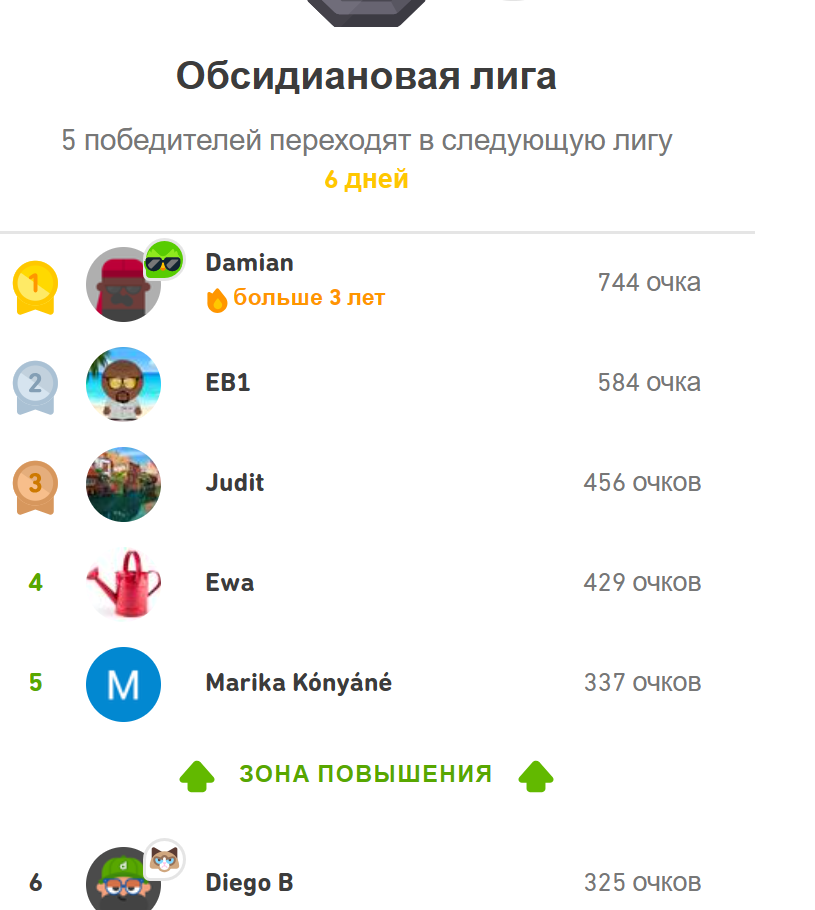Tap Diego B's leaderboard row
815x910 pixels.
pos(249,883)
